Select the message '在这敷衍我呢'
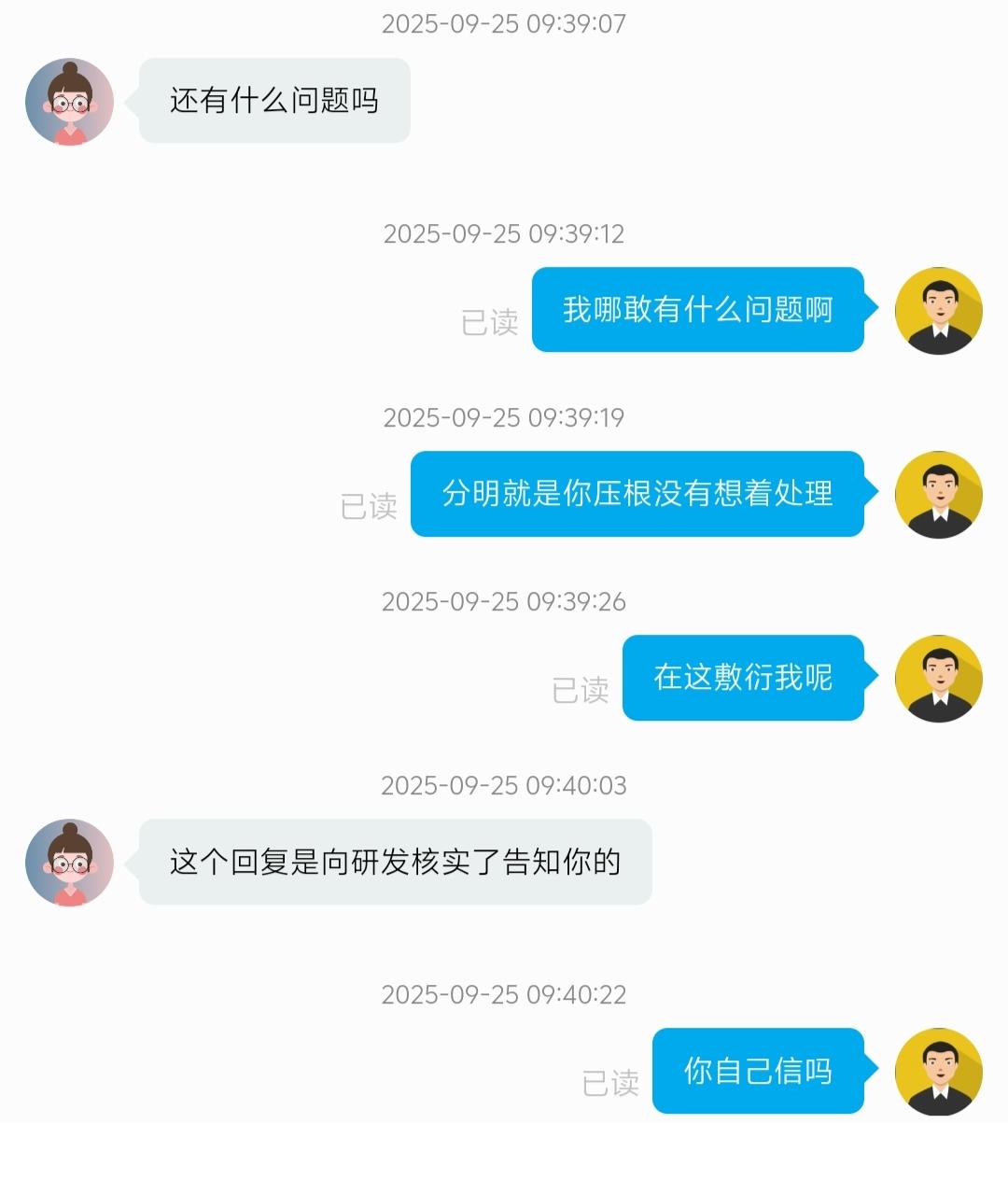The width and height of the screenshot is (1008, 1180). pos(743,679)
